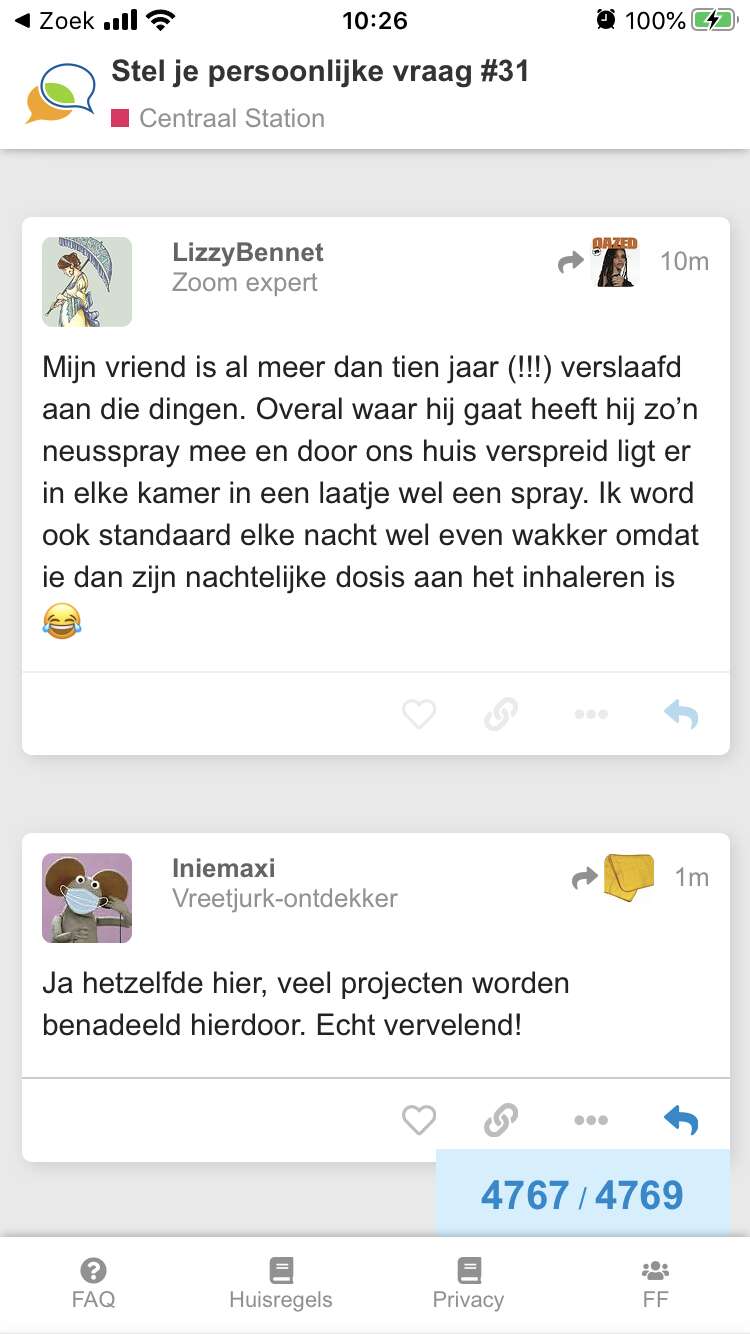
Task: Open the Huisregels page
Action: pyautogui.click(x=281, y=1284)
